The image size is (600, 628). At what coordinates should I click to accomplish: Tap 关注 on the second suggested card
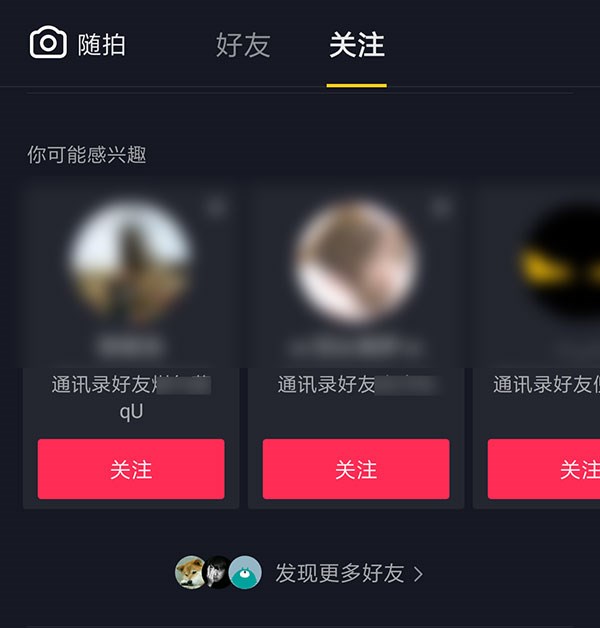pos(356,469)
